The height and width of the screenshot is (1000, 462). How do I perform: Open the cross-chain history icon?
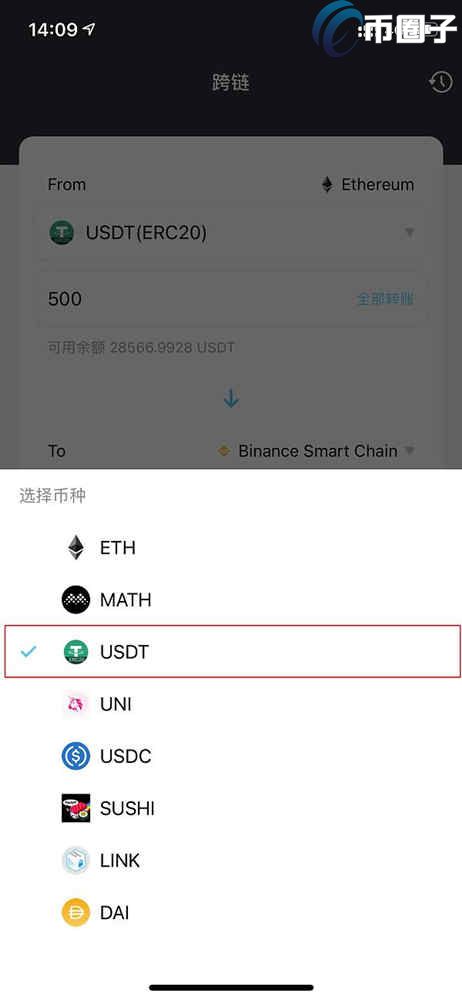click(440, 82)
